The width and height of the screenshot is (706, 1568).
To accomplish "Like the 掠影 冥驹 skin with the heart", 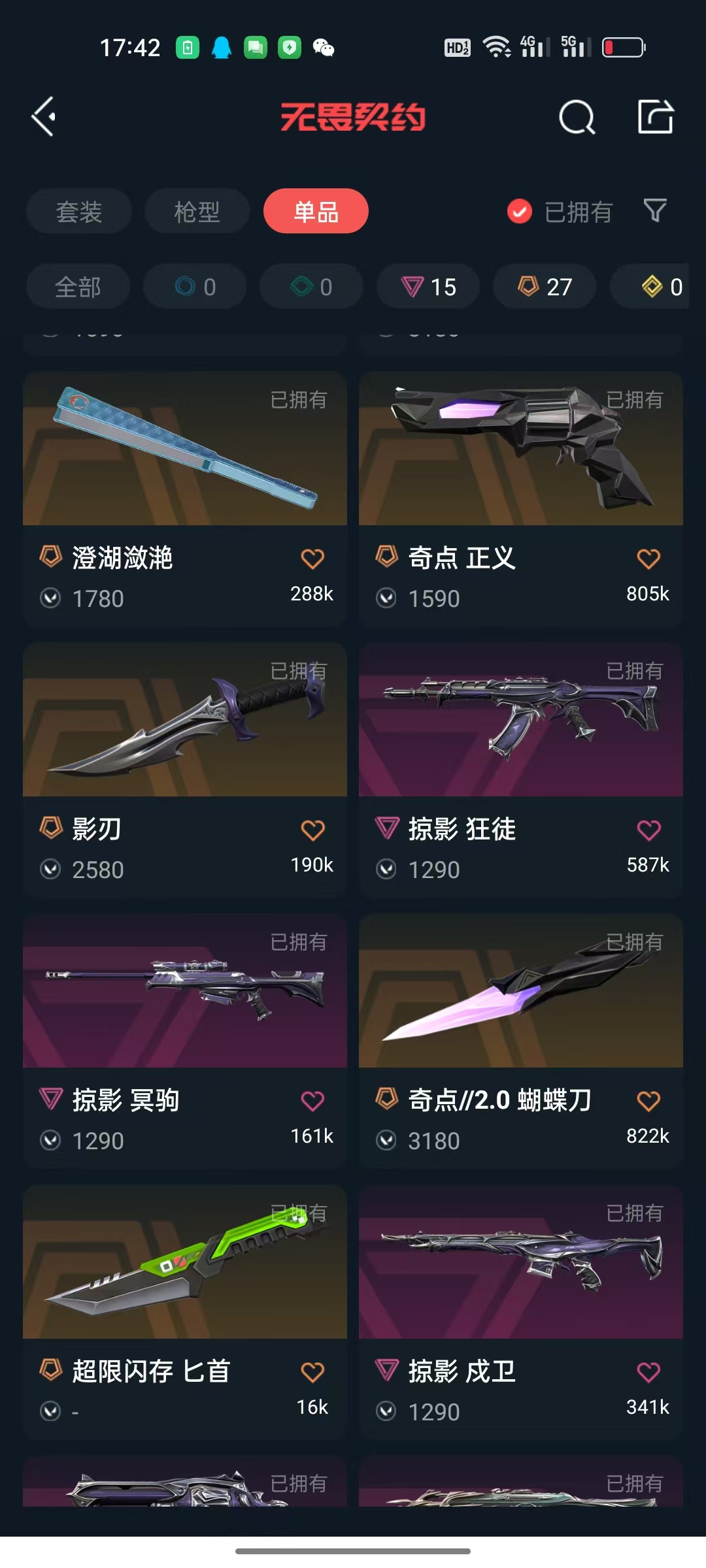I will [312, 1101].
